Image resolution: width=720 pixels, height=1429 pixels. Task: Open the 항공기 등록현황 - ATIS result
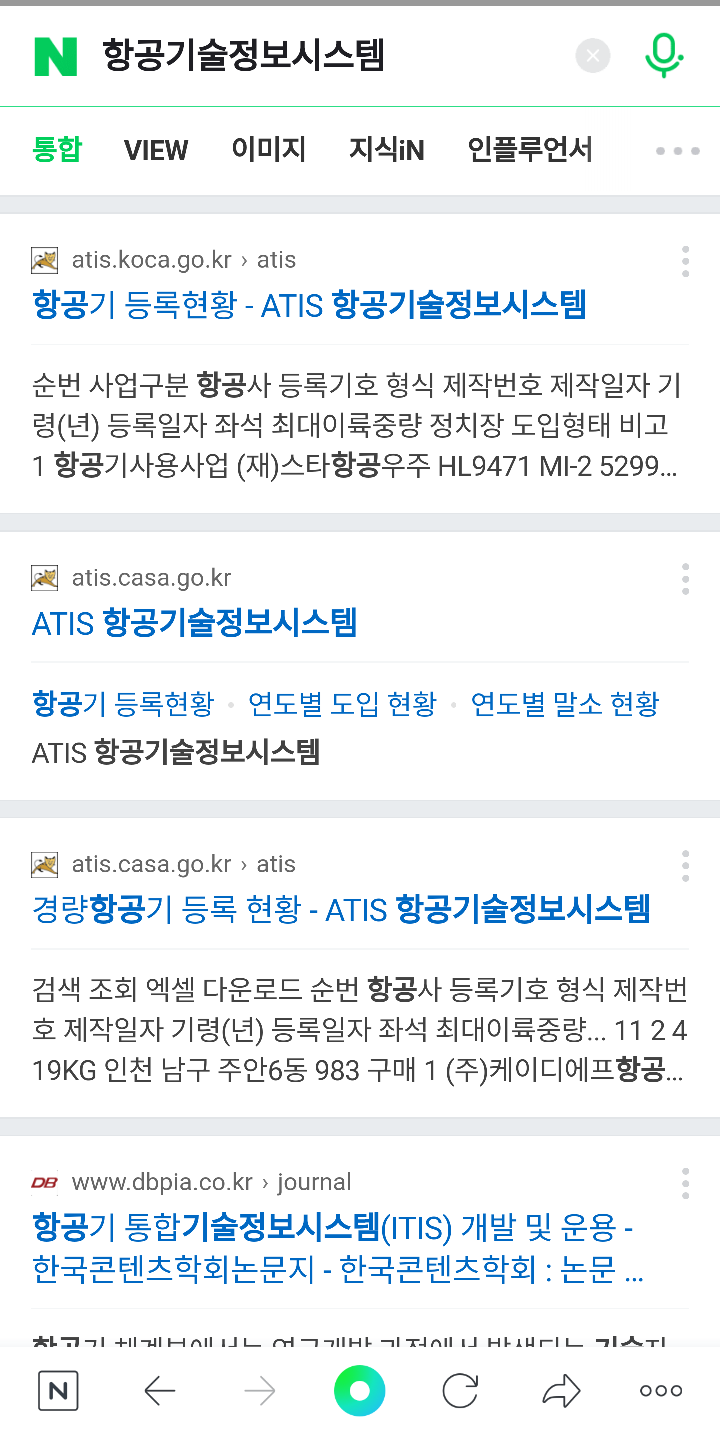pyautogui.click(x=309, y=305)
